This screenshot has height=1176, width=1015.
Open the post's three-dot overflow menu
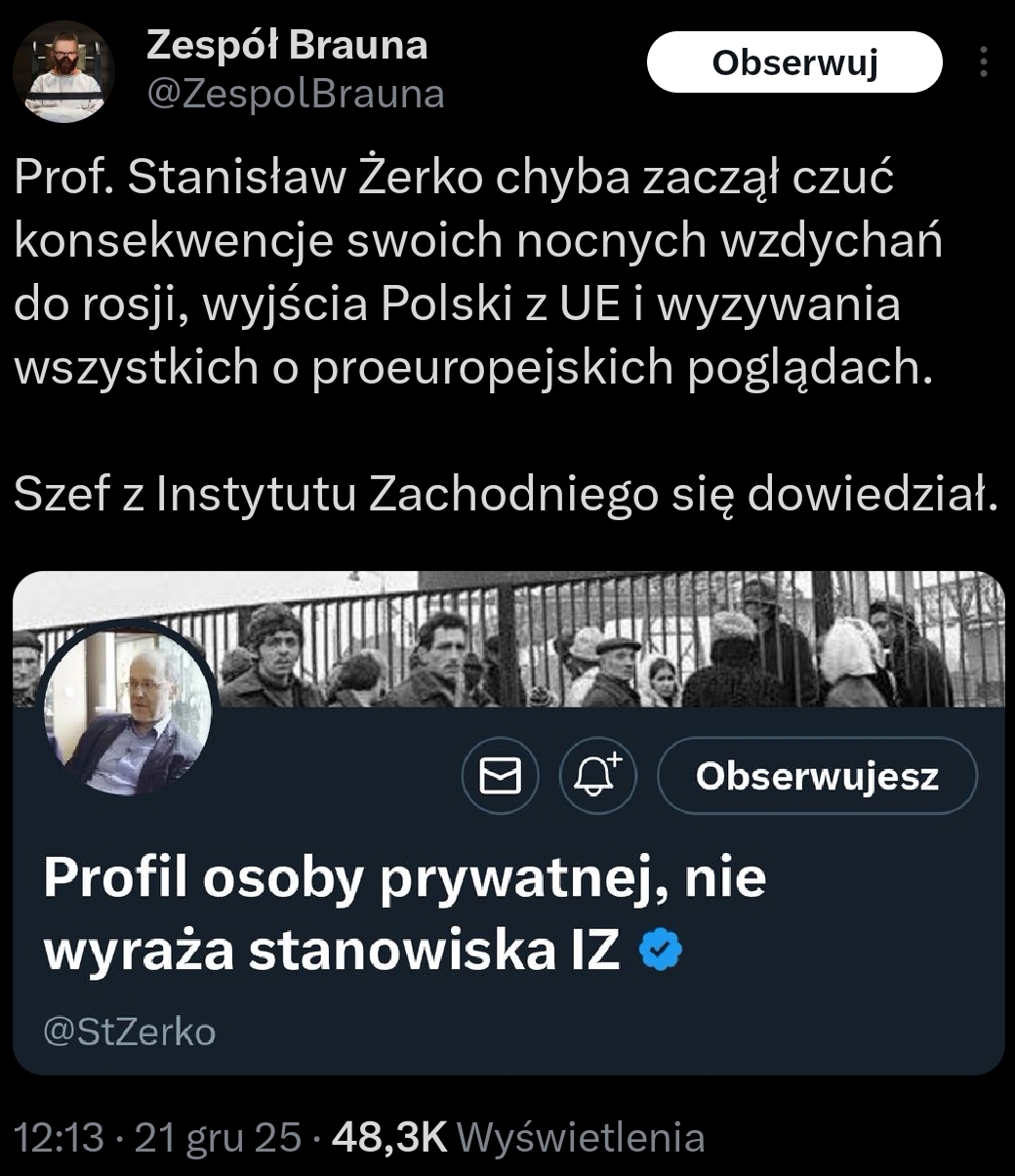tap(983, 63)
